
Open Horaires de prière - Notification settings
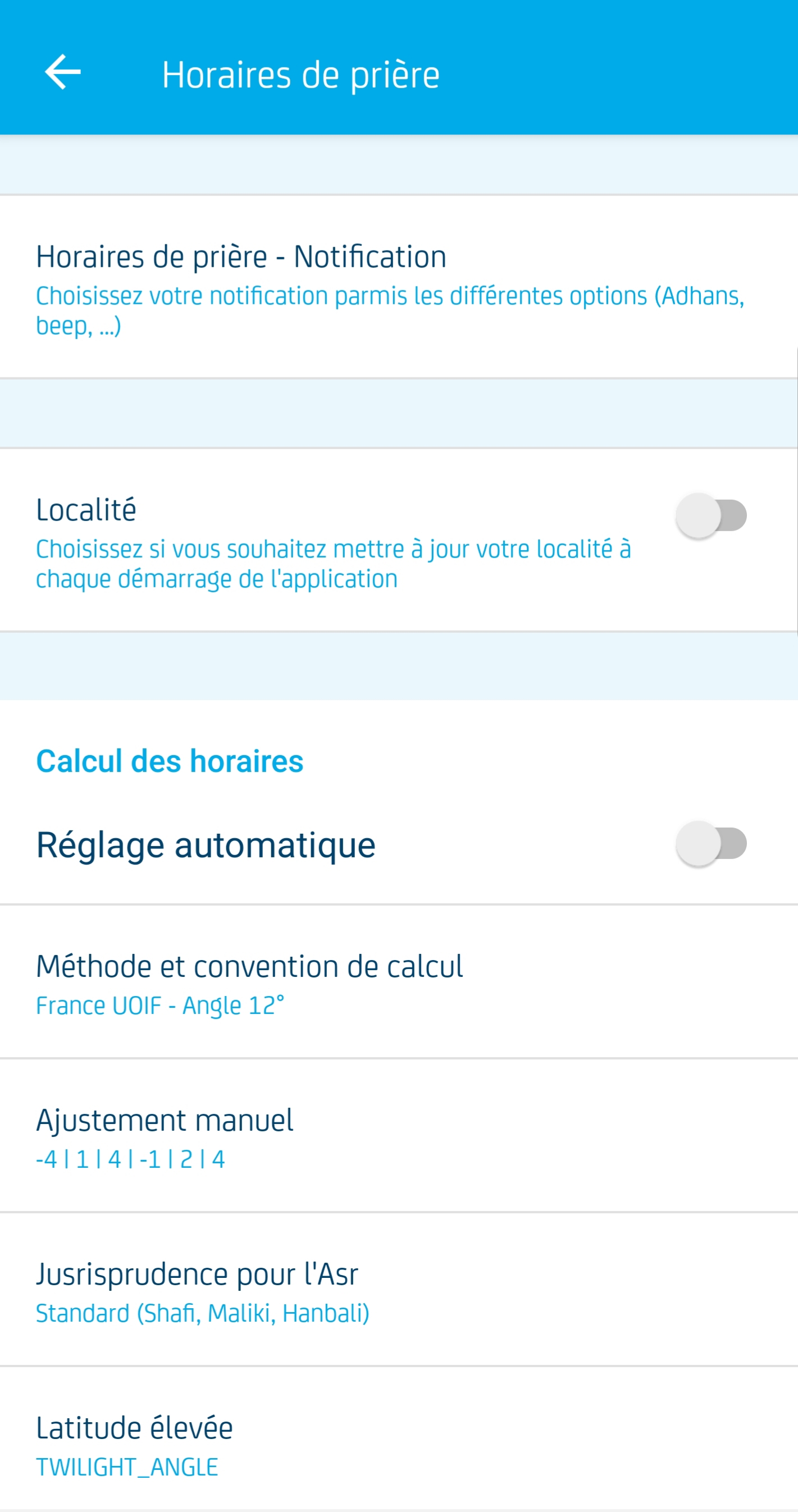pyautogui.click(x=399, y=287)
